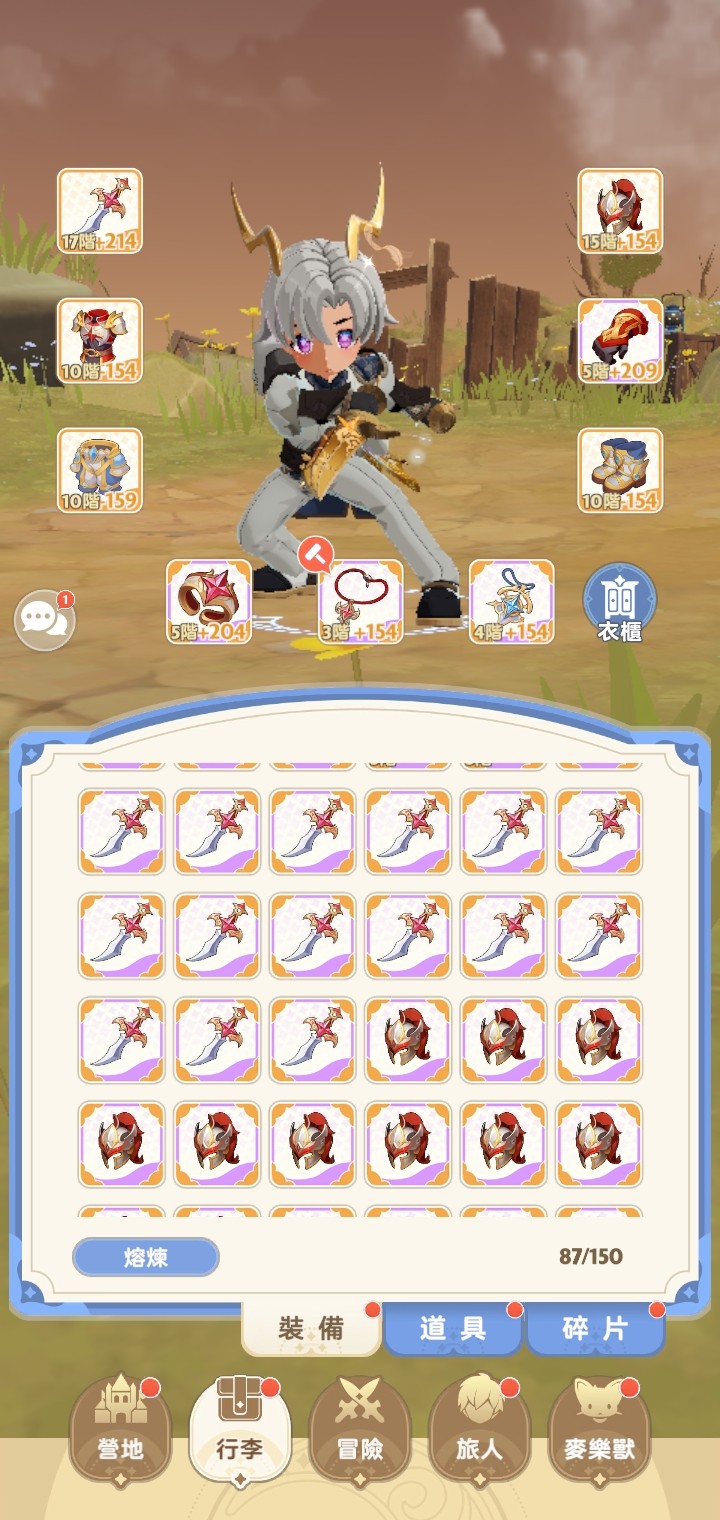The height and width of the screenshot is (1520, 720).
Task: View equipped gauntlet 5階+209
Action: click(620, 340)
